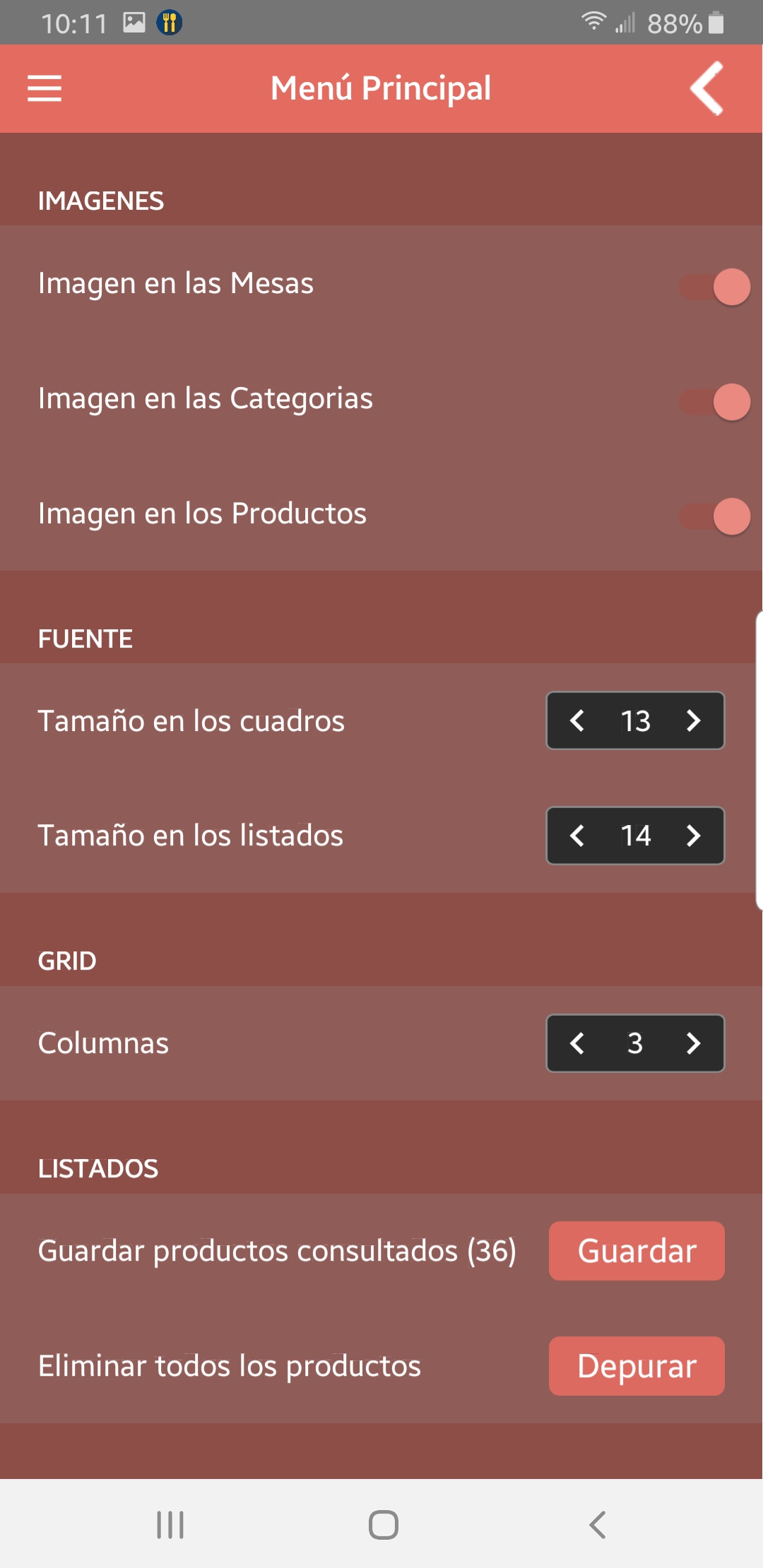Increase Tamaño en los listados font size
This screenshot has height=1568, width=763.
tap(694, 836)
